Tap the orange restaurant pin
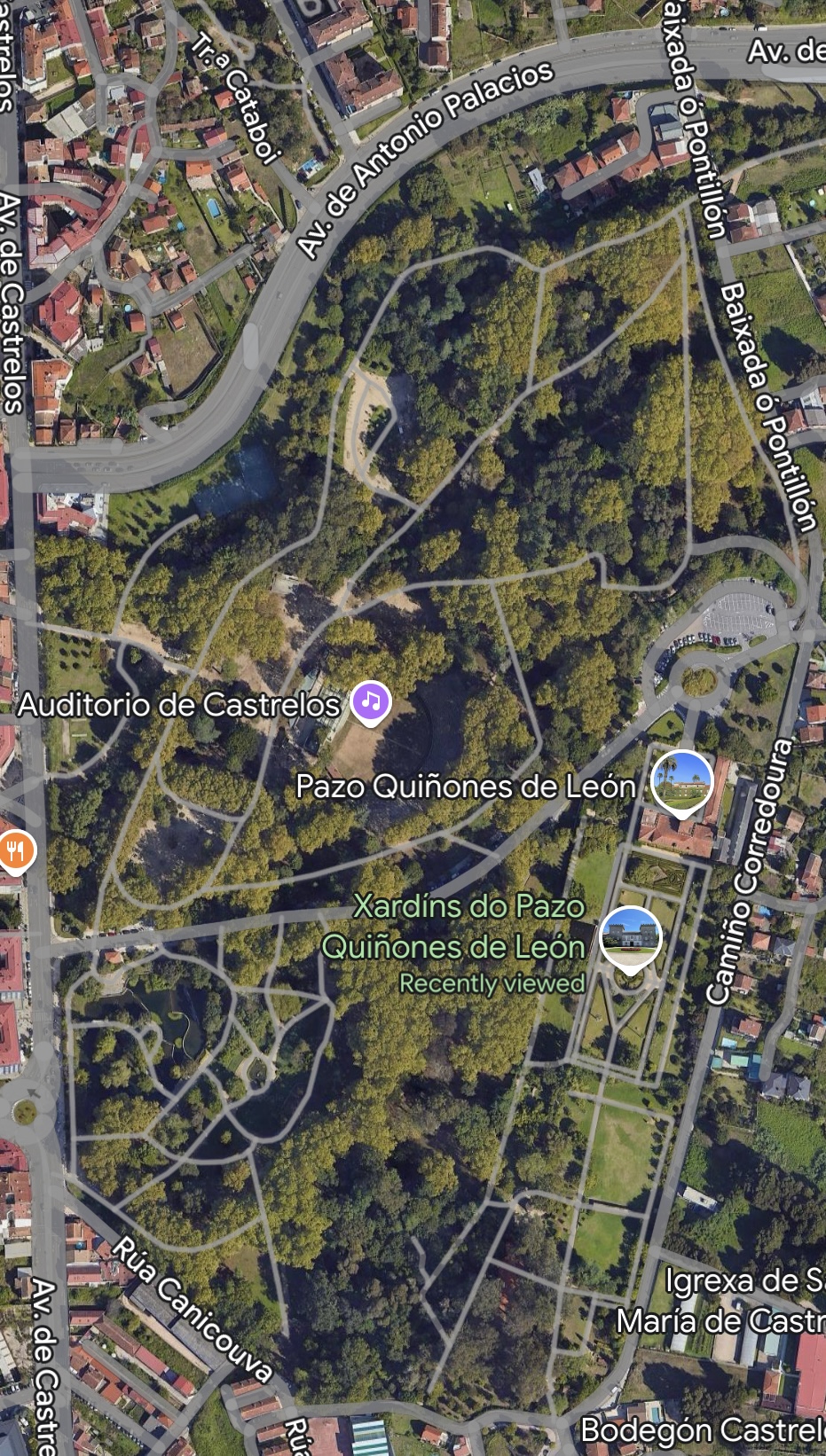The image size is (826, 1456). point(15,851)
